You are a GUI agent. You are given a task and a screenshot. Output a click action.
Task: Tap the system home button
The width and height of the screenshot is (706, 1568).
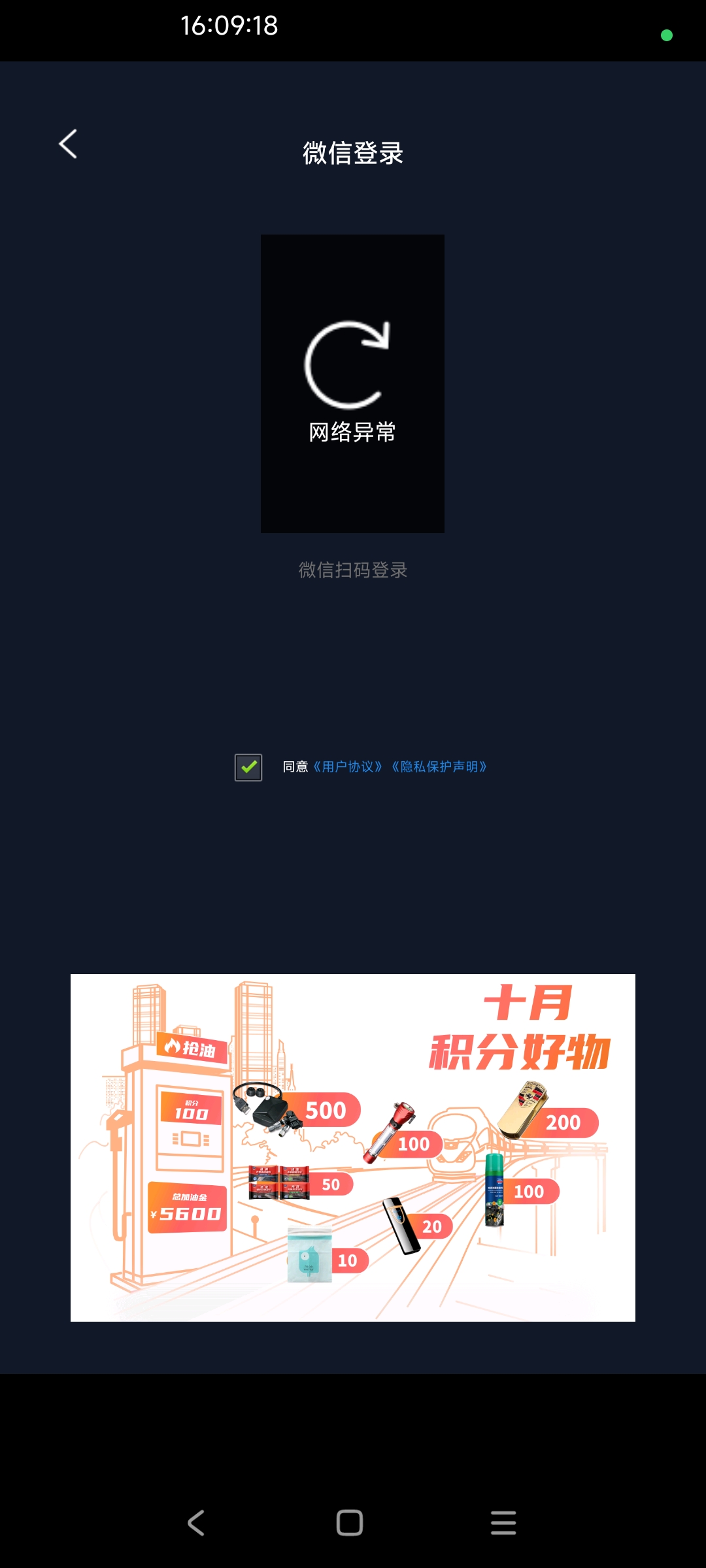[x=350, y=1523]
